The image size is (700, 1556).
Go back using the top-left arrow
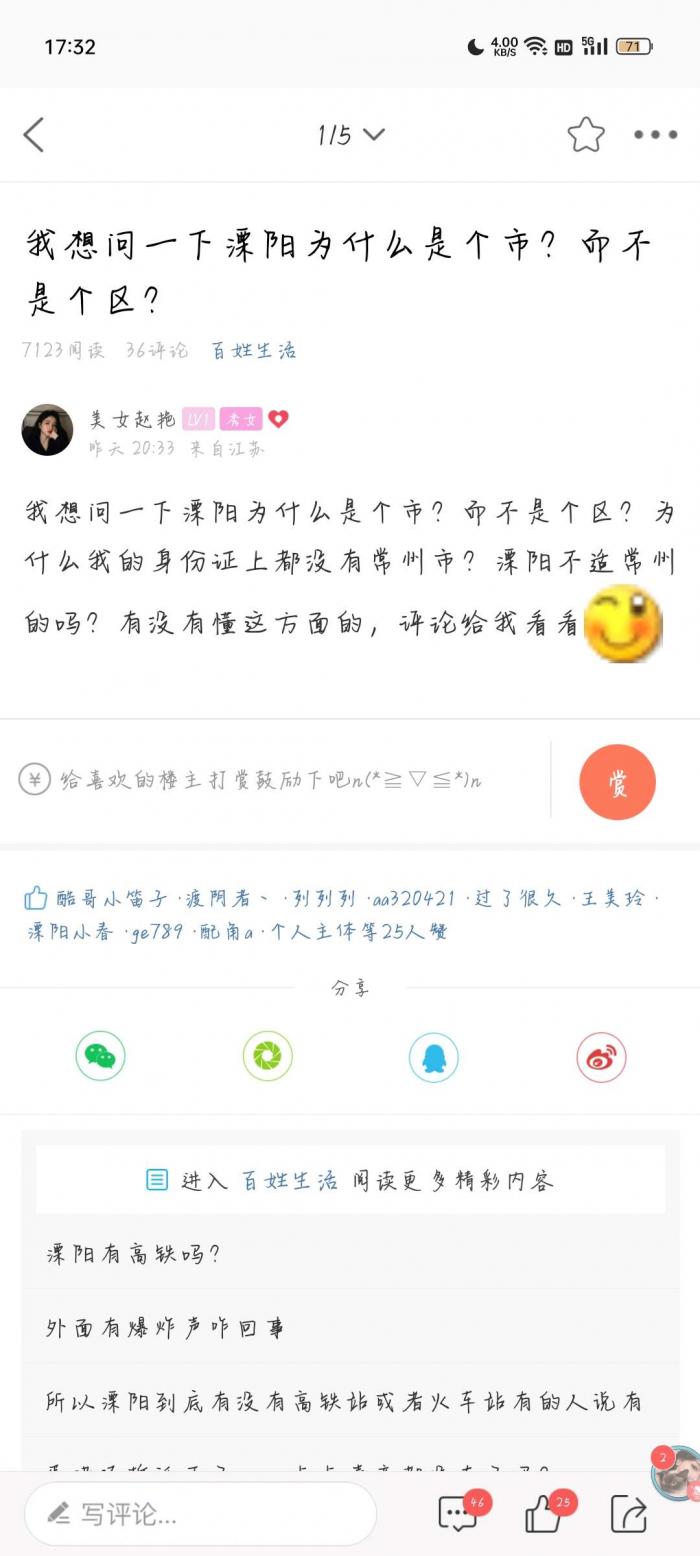[x=34, y=135]
